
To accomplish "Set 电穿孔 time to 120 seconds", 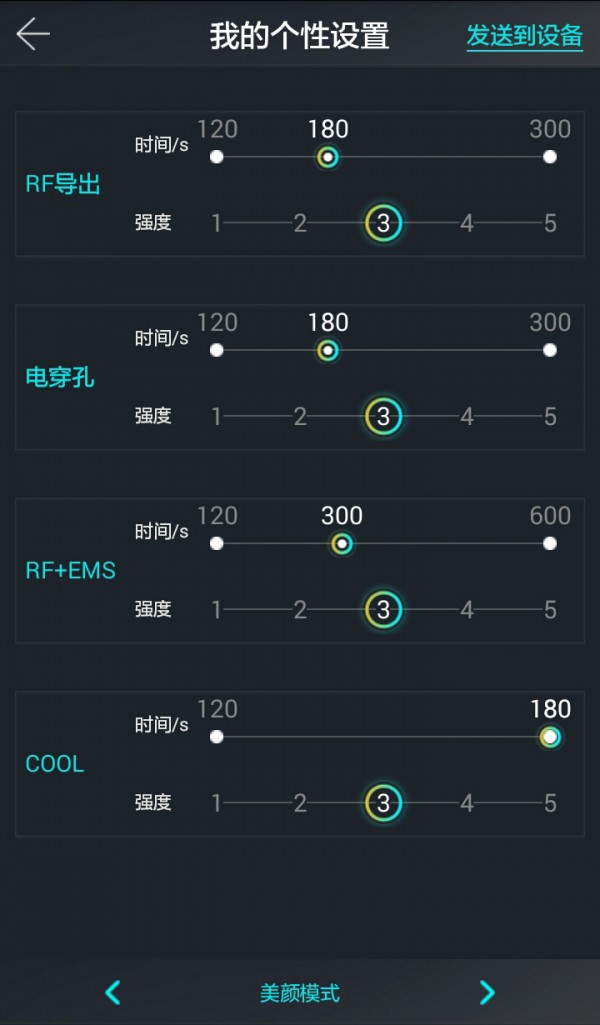I will [217, 350].
